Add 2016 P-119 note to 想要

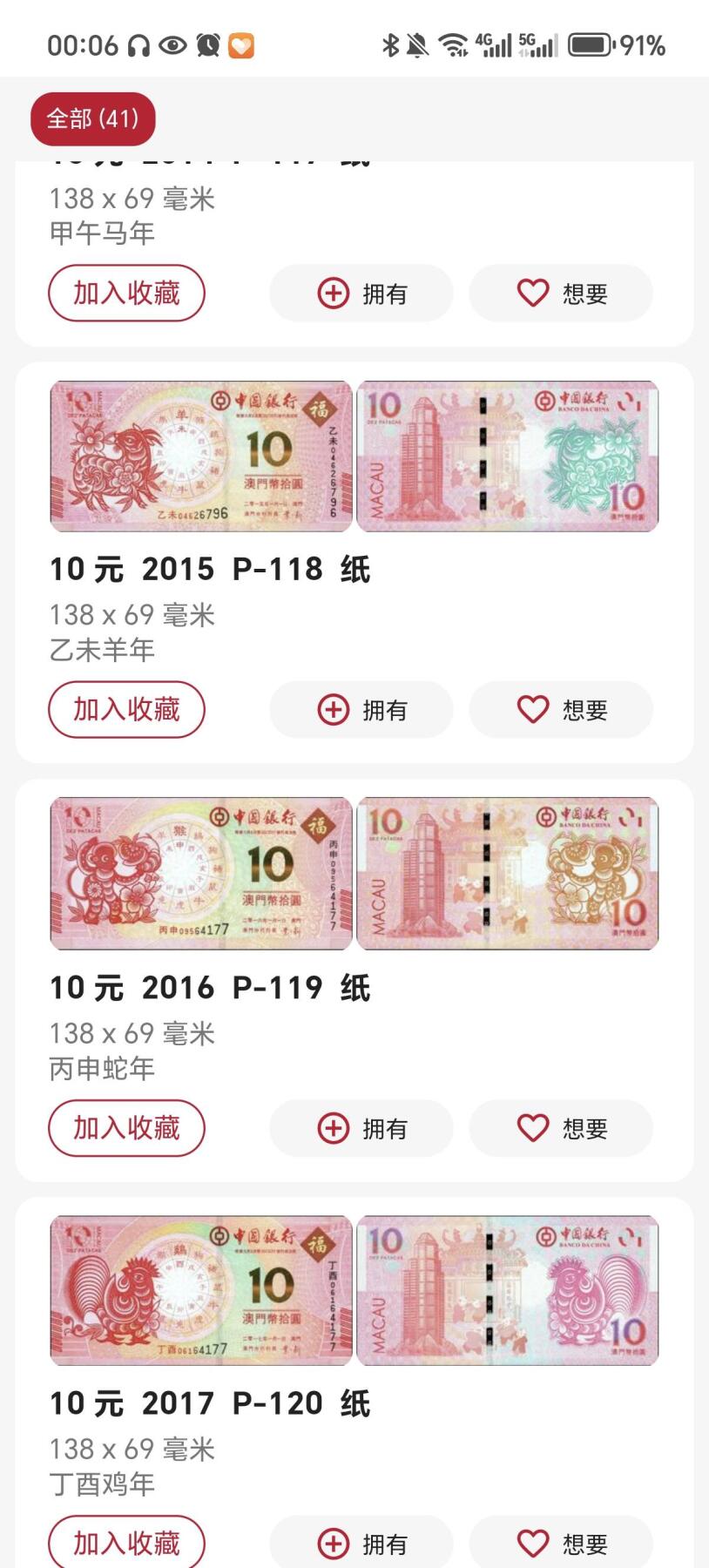tap(561, 1128)
